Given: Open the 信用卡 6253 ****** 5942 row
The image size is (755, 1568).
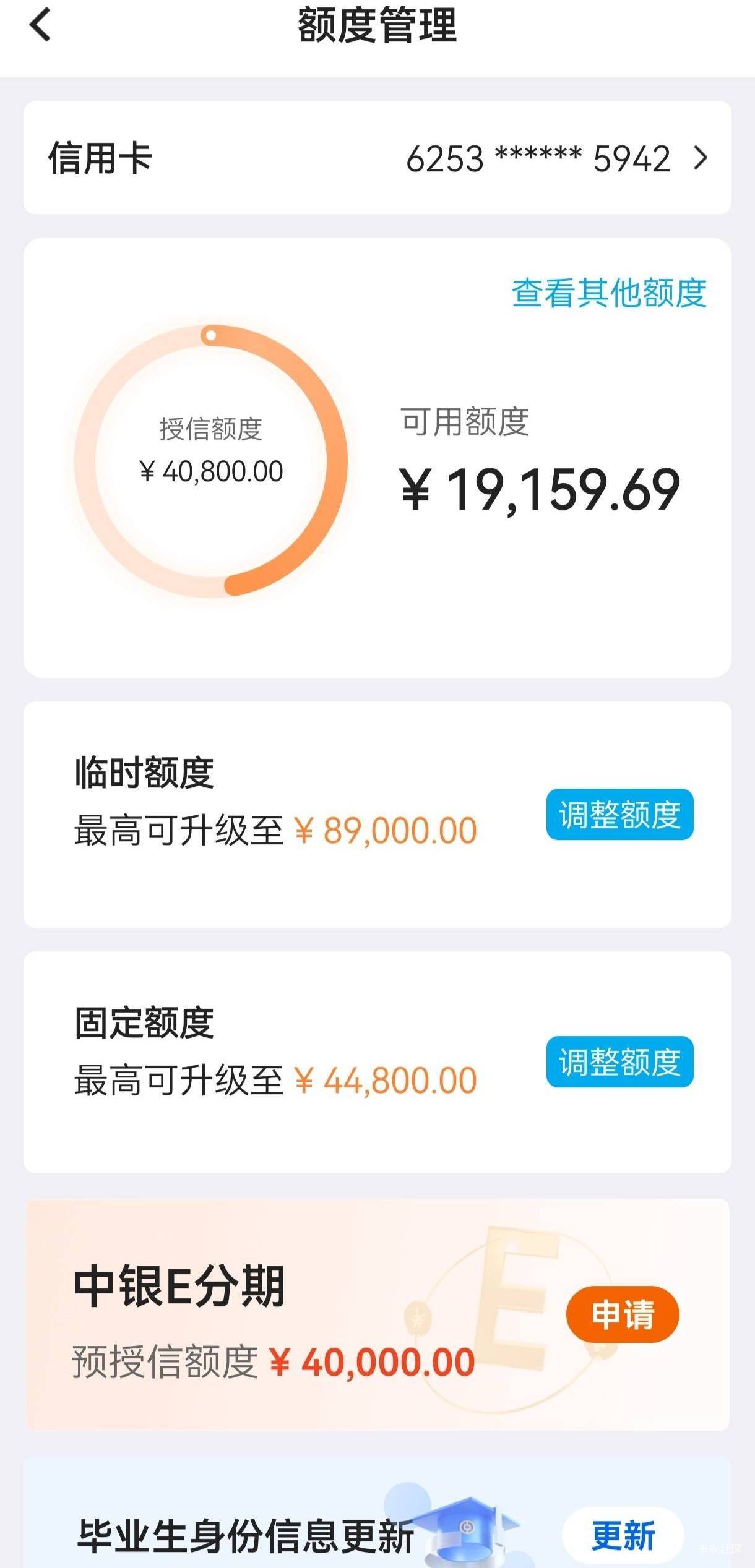Looking at the screenshot, I should click(x=377, y=158).
